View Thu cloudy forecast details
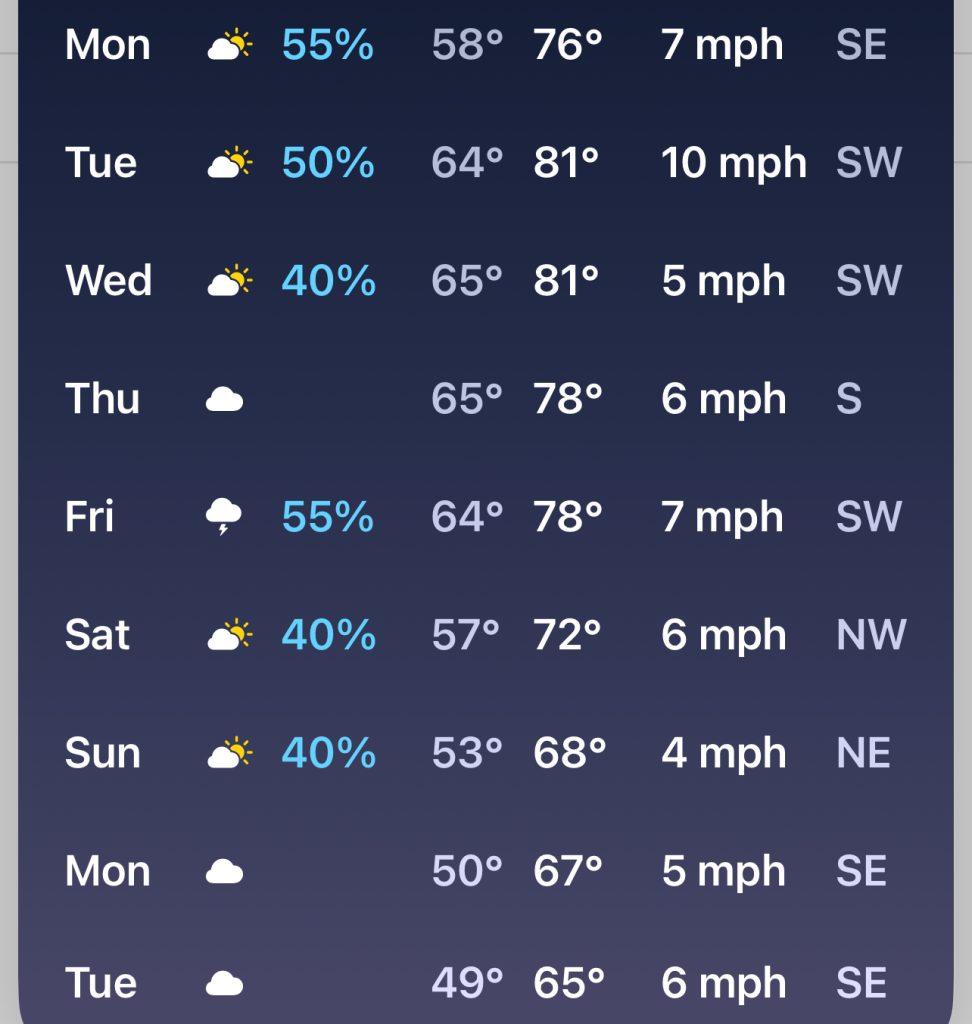Viewport: 972px width, 1024px height. click(x=485, y=399)
